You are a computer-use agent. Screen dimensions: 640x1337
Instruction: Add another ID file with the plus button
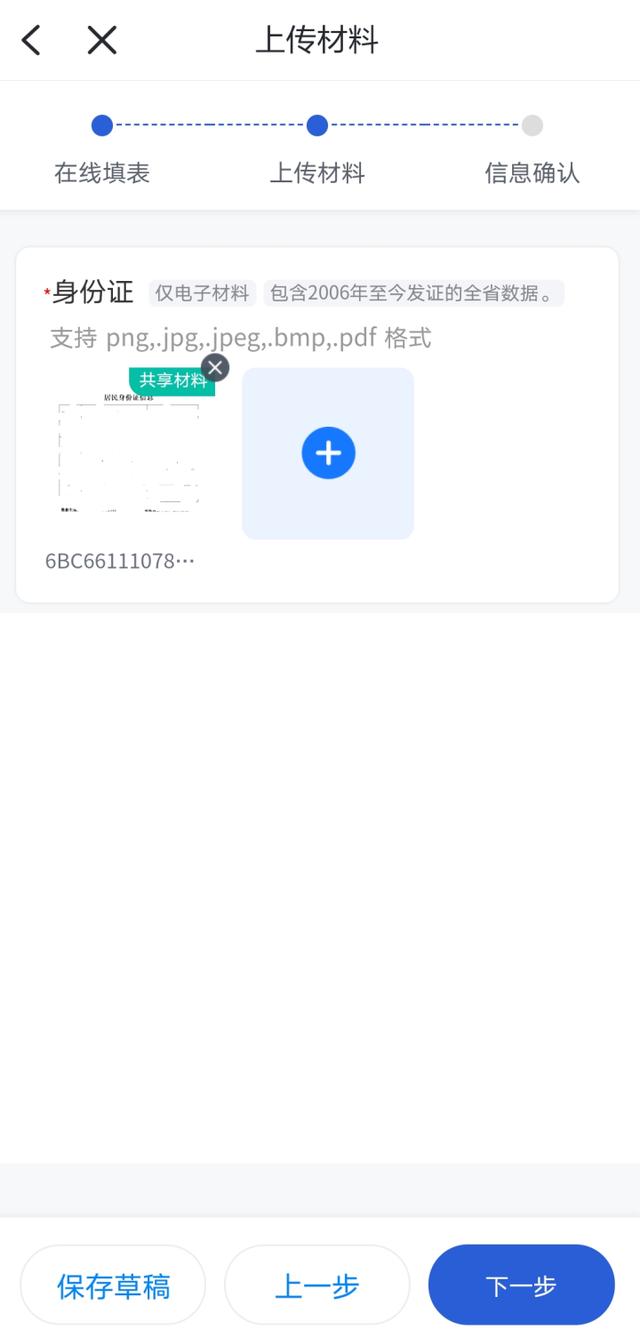coord(328,453)
